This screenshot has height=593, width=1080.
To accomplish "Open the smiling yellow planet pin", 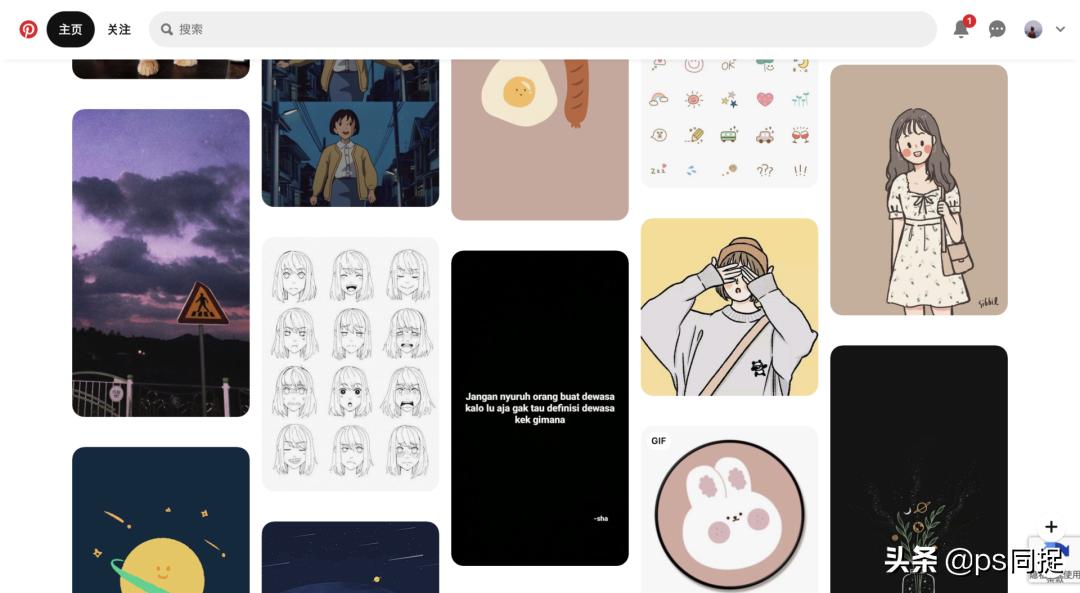I will [x=160, y=520].
